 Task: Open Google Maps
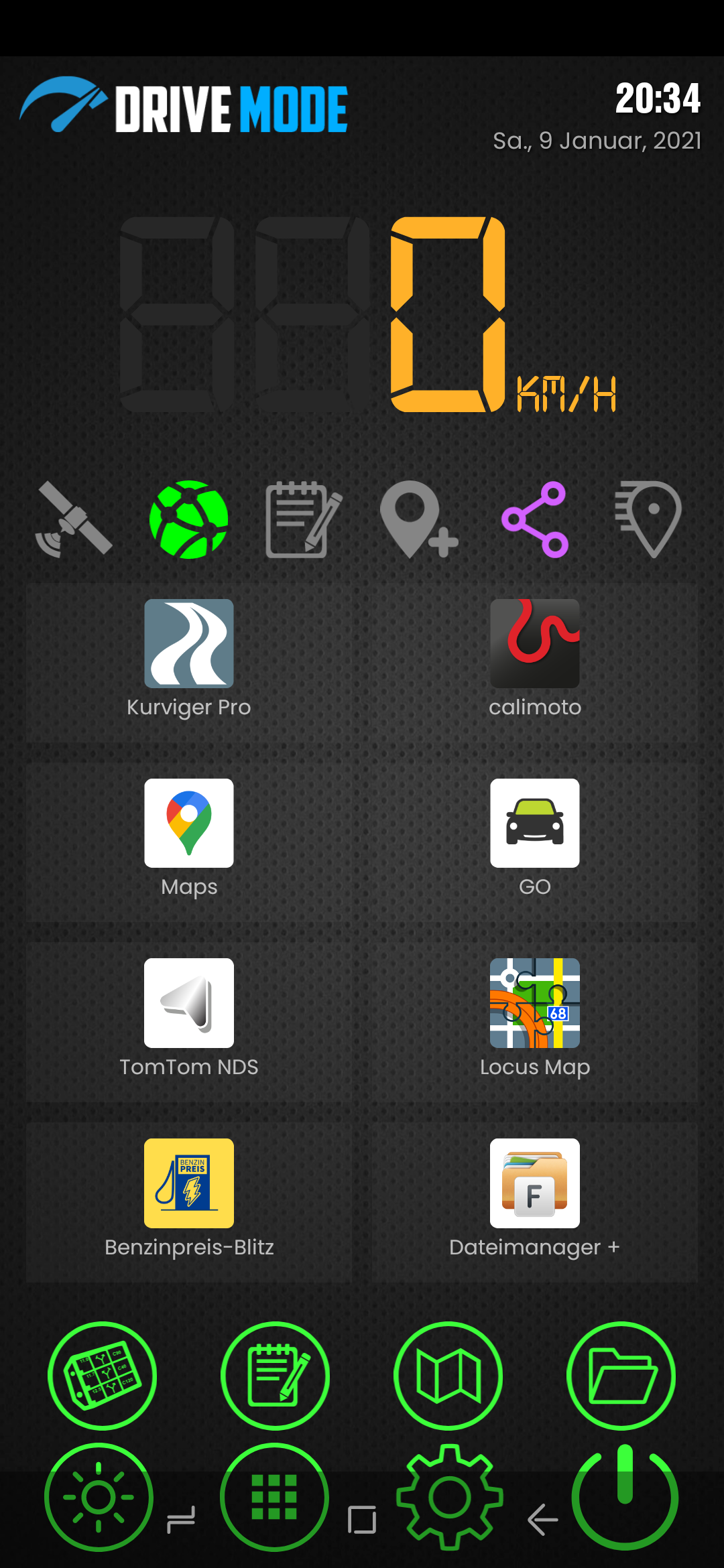pyautogui.click(x=189, y=824)
